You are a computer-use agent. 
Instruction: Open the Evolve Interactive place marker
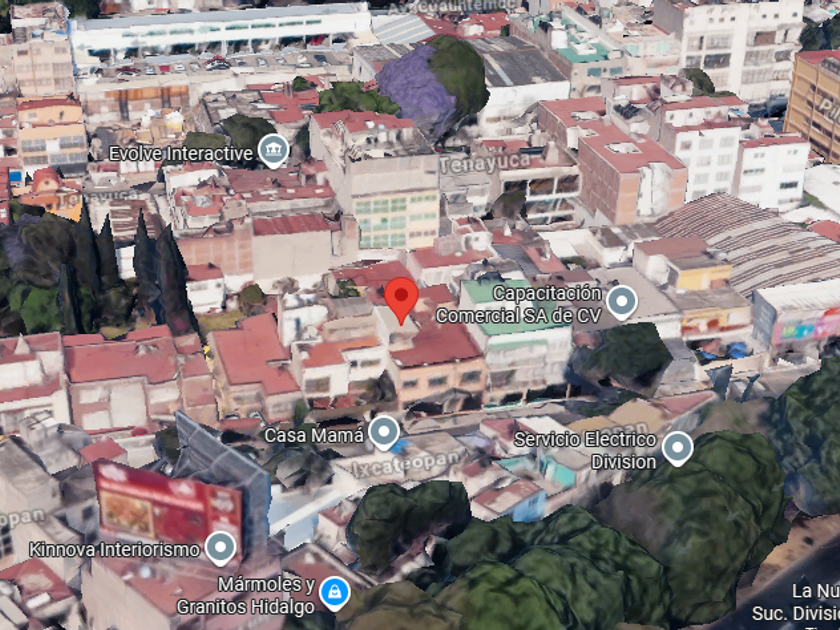[273, 151]
